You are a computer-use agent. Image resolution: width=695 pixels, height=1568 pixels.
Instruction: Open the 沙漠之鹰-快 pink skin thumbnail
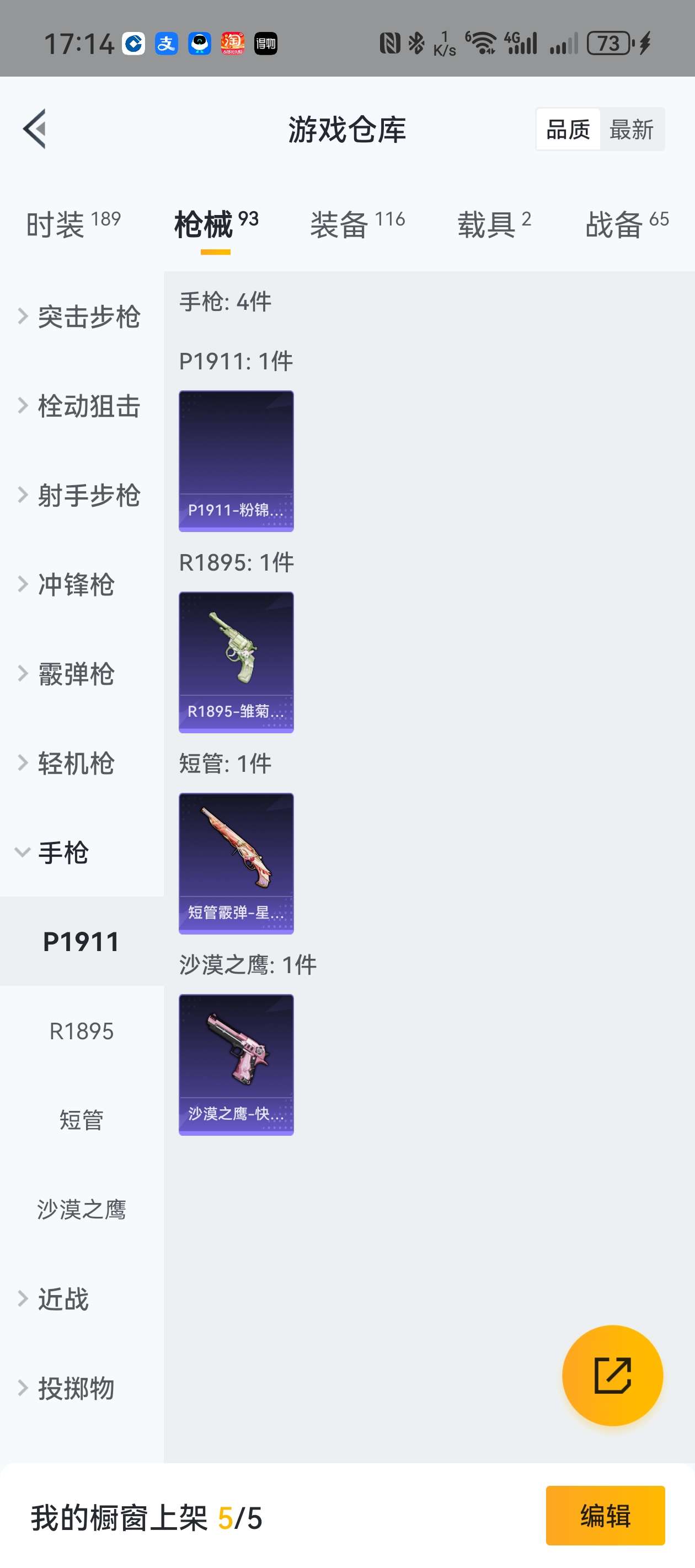[236, 1064]
